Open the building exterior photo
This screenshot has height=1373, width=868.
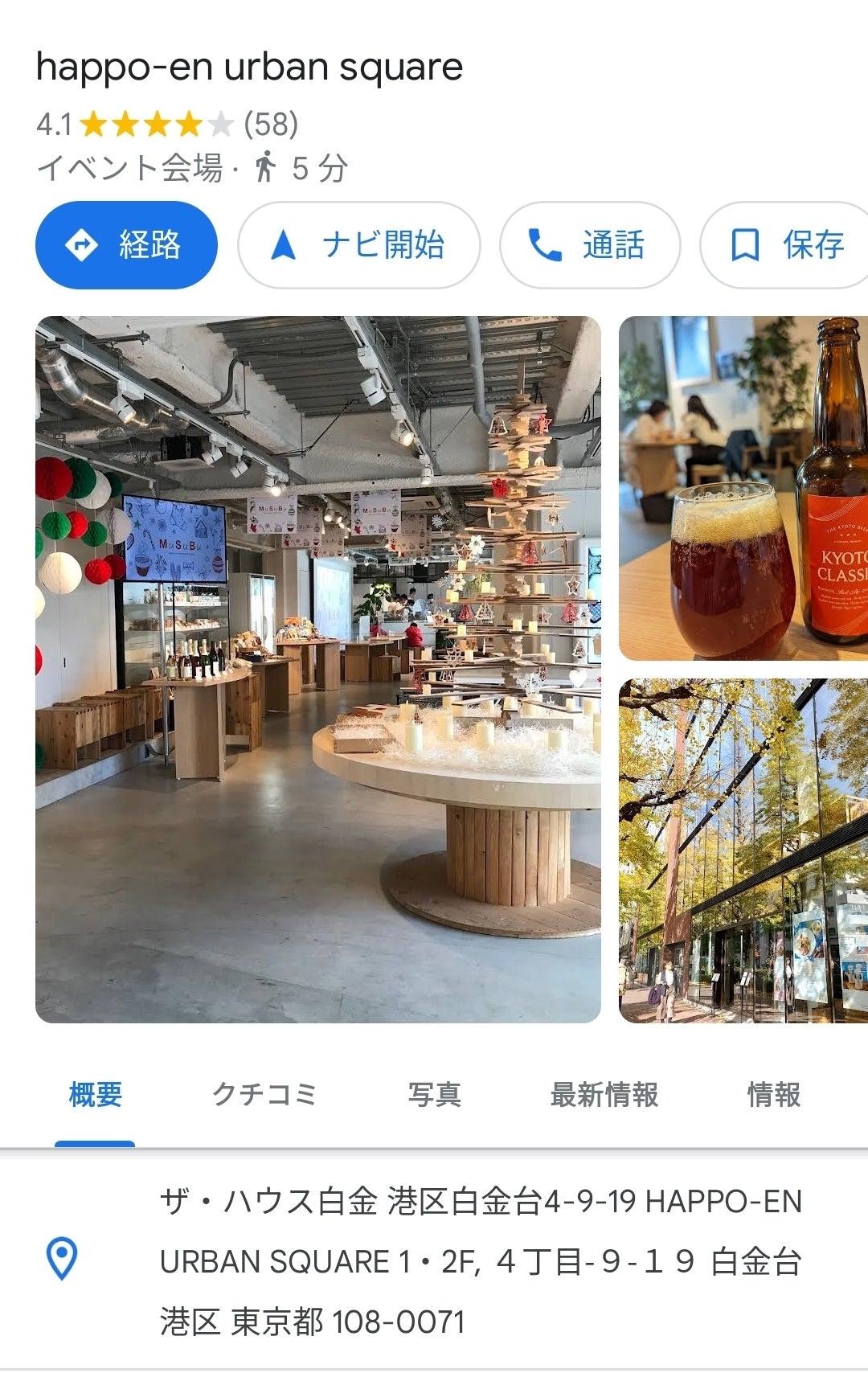743,850
